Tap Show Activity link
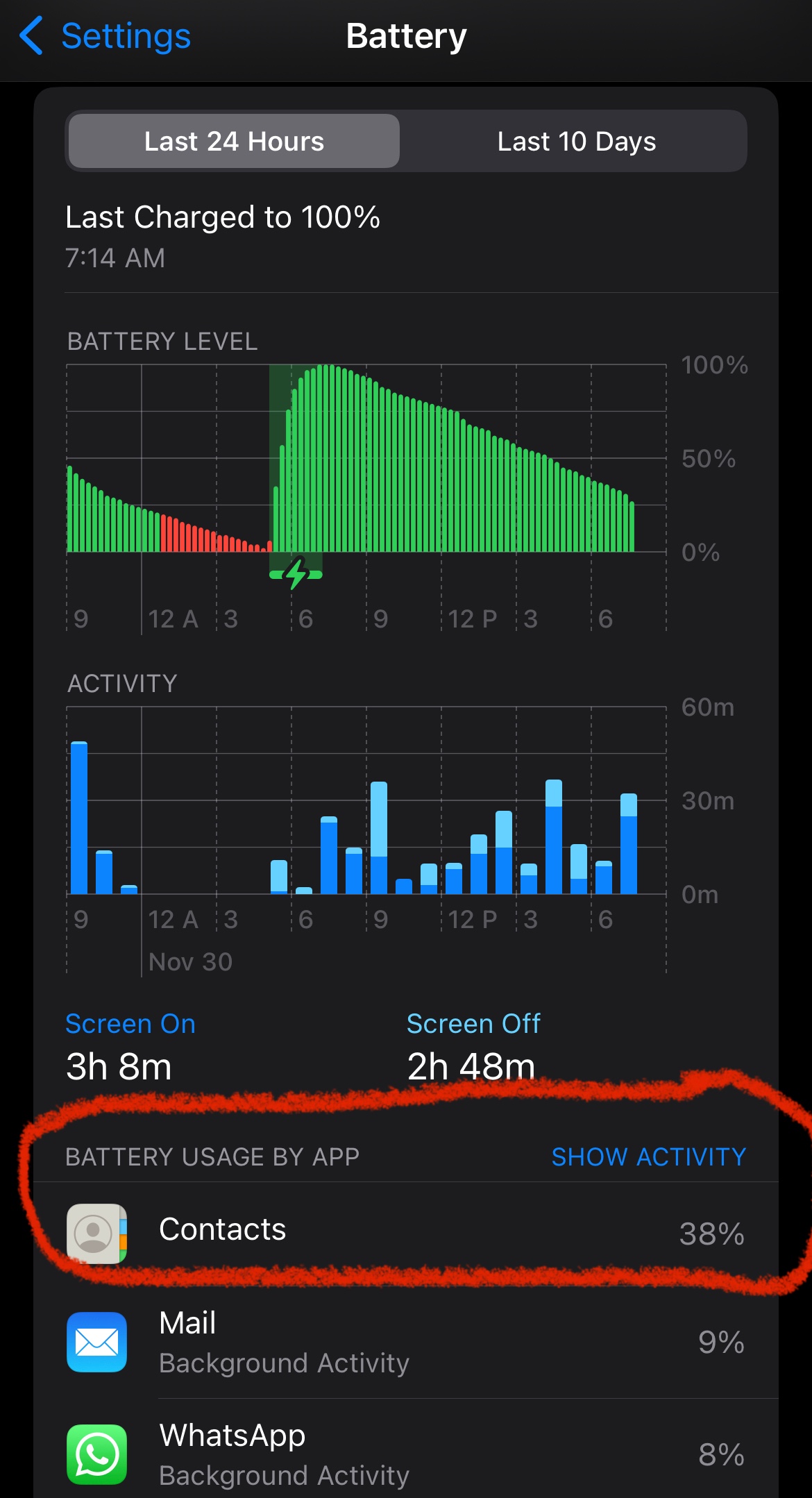This screenshot has height=1498, width=812. pyautogui.click(x=648, y=1156)
